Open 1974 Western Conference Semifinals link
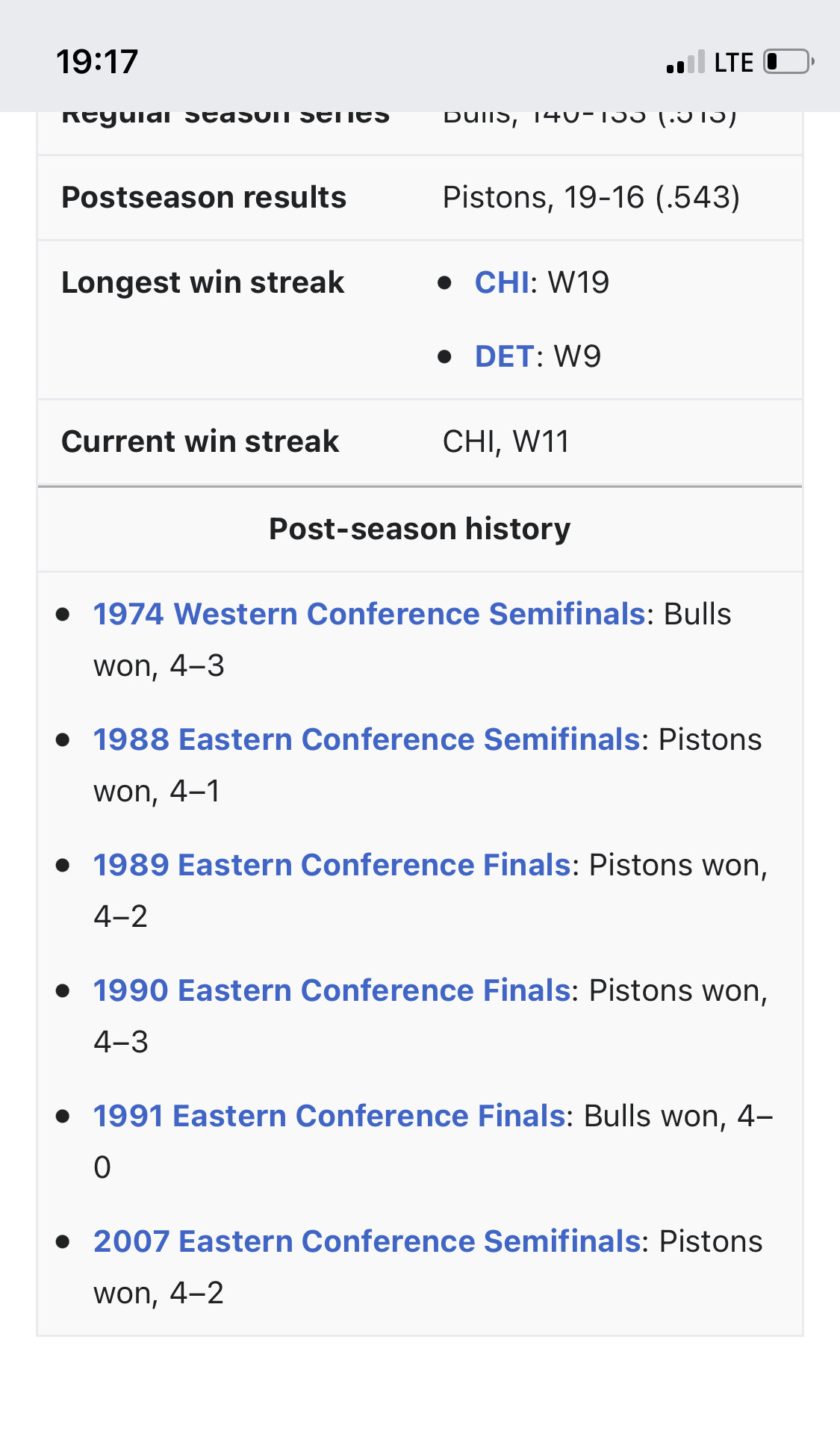This screenshot has height=1437, width=840. pos(369,614)
